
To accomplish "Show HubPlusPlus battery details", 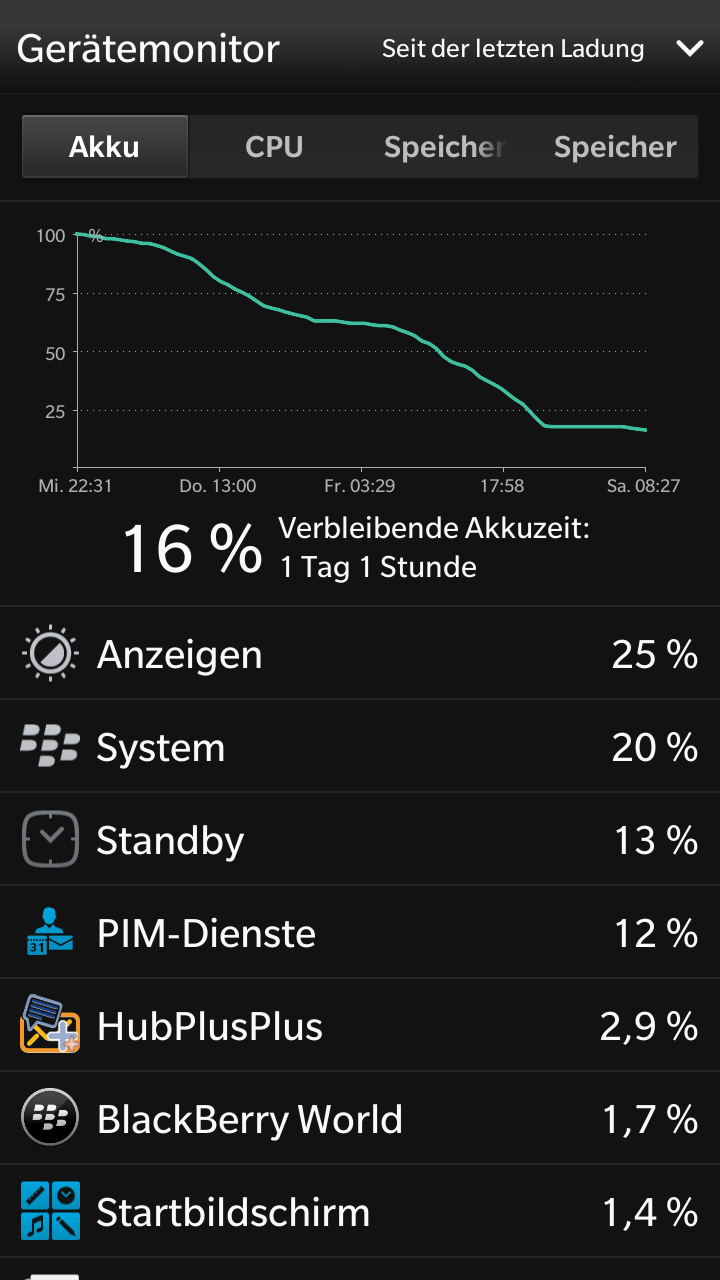I will [x=360, y=1026].
